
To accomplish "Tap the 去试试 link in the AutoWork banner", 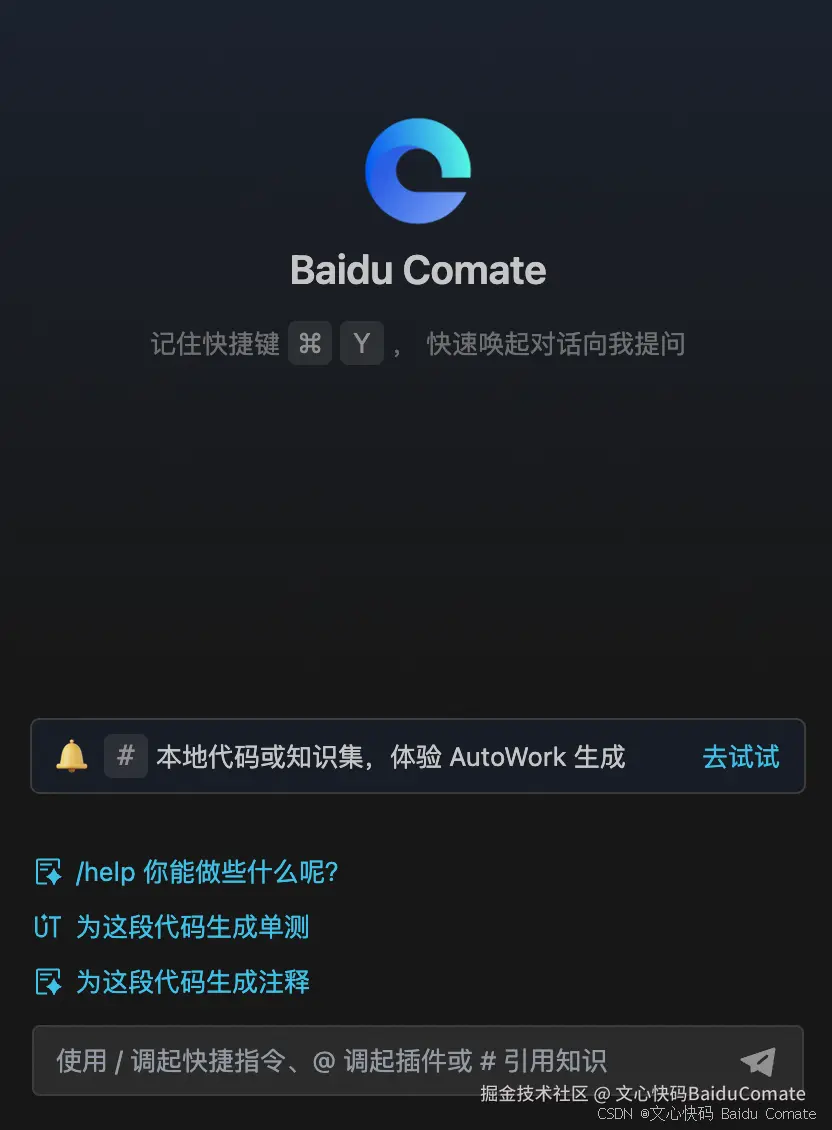I will [x=740, y=757].
